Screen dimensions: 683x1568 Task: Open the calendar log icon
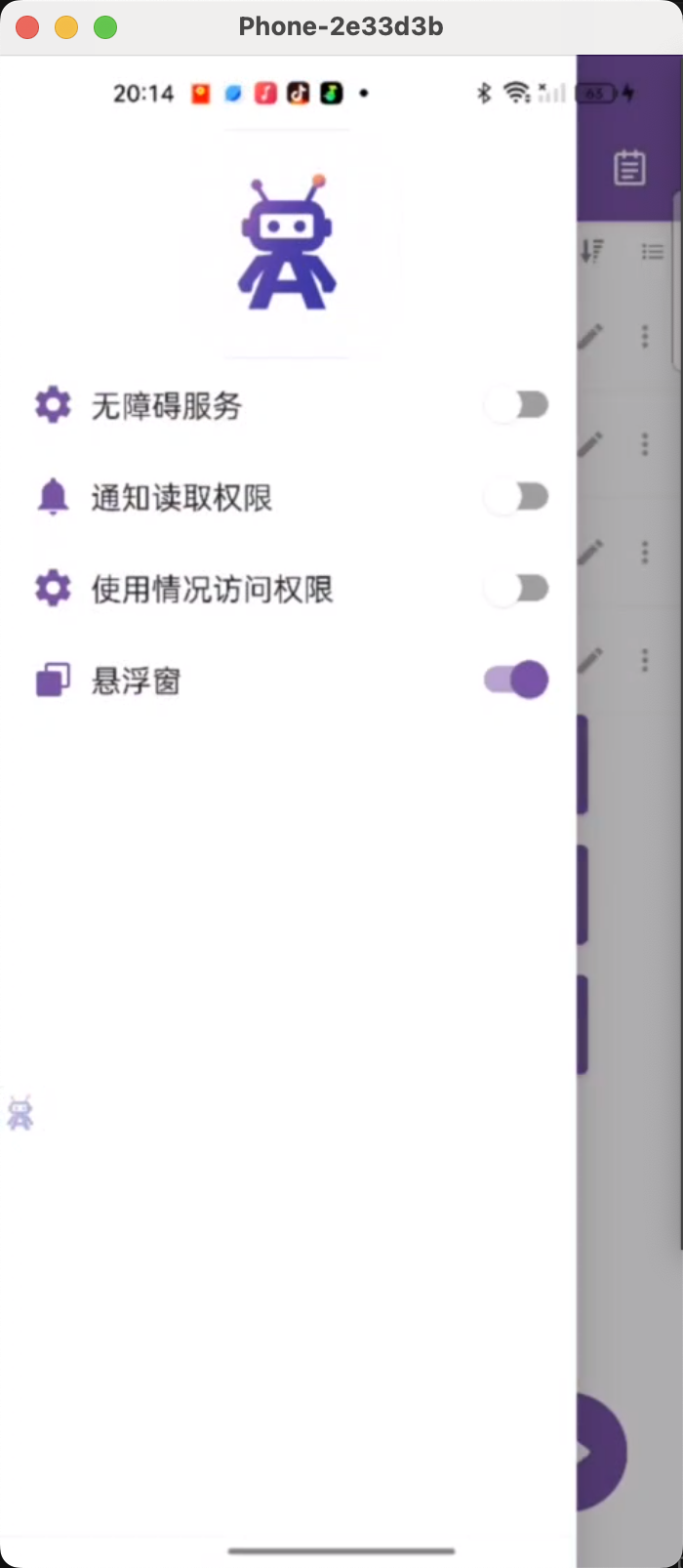(629, 168)
